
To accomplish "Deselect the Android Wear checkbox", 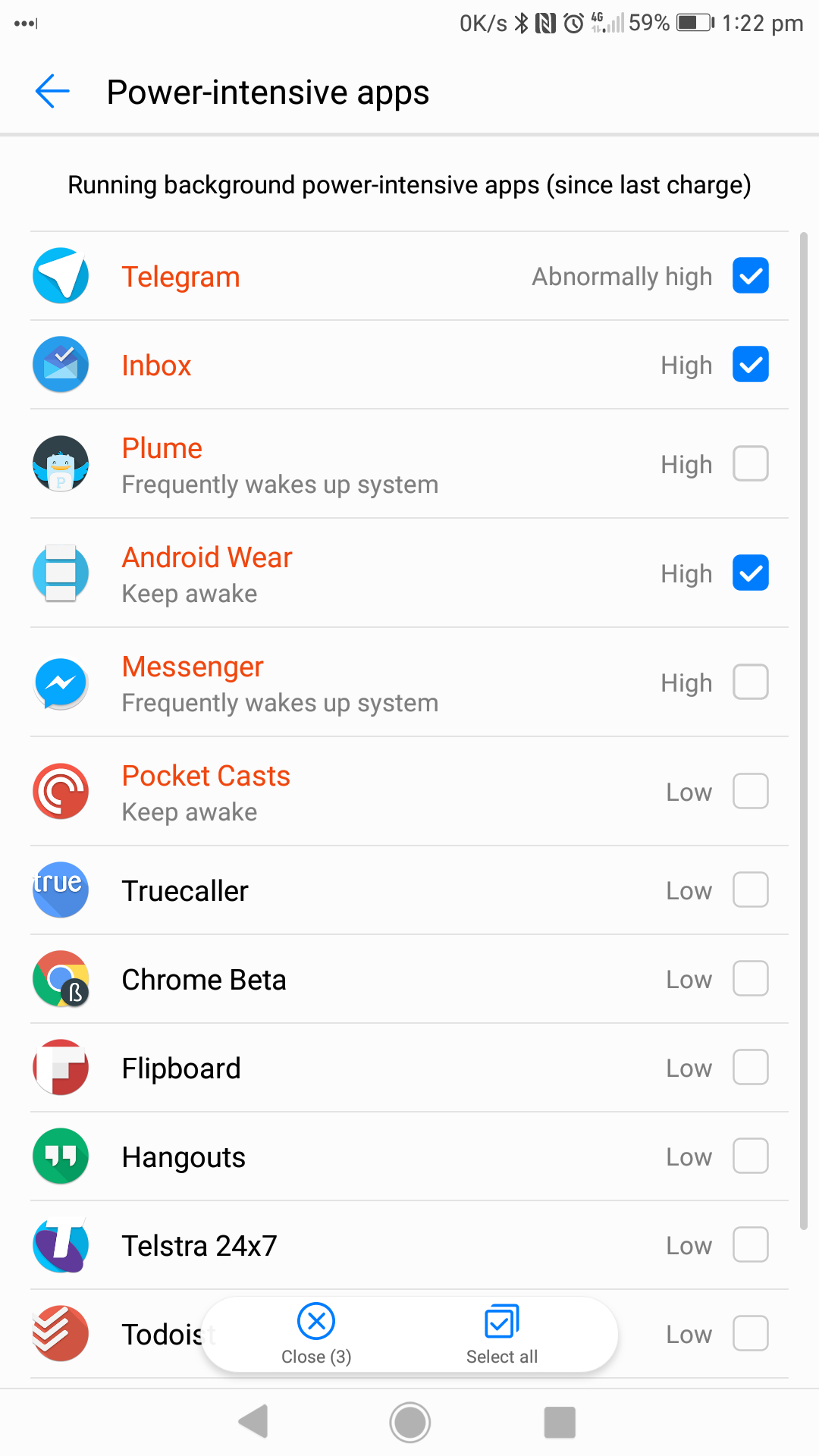I will click(x=751, y=573).
